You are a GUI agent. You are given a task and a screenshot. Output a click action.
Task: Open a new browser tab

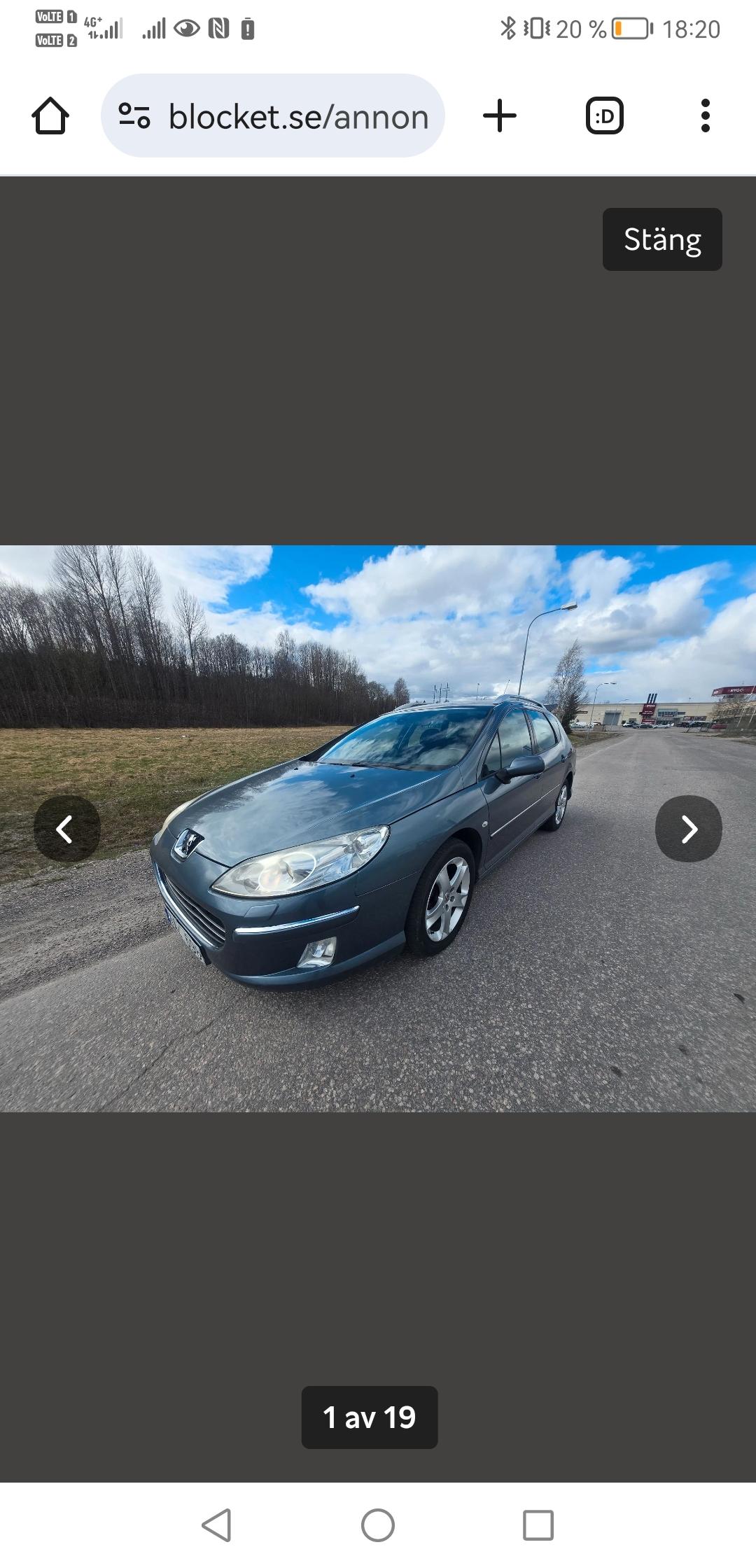pyautogui.click(x=500, y=115)
